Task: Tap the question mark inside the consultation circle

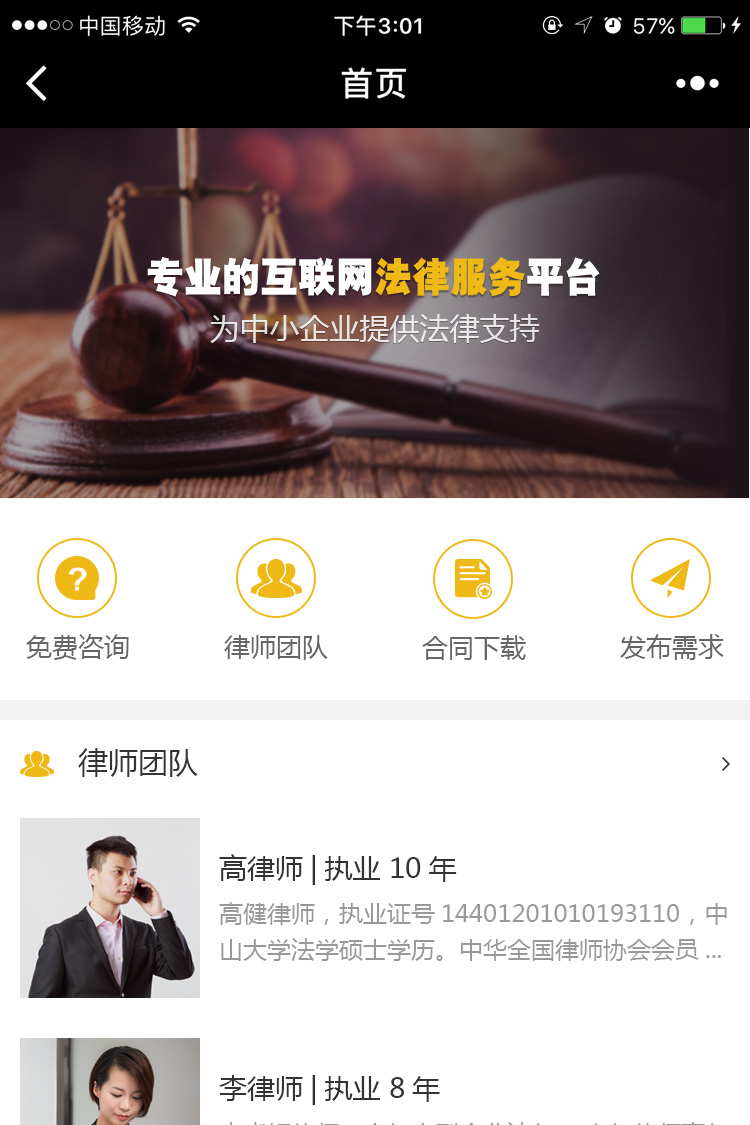Action: (77, 578)
